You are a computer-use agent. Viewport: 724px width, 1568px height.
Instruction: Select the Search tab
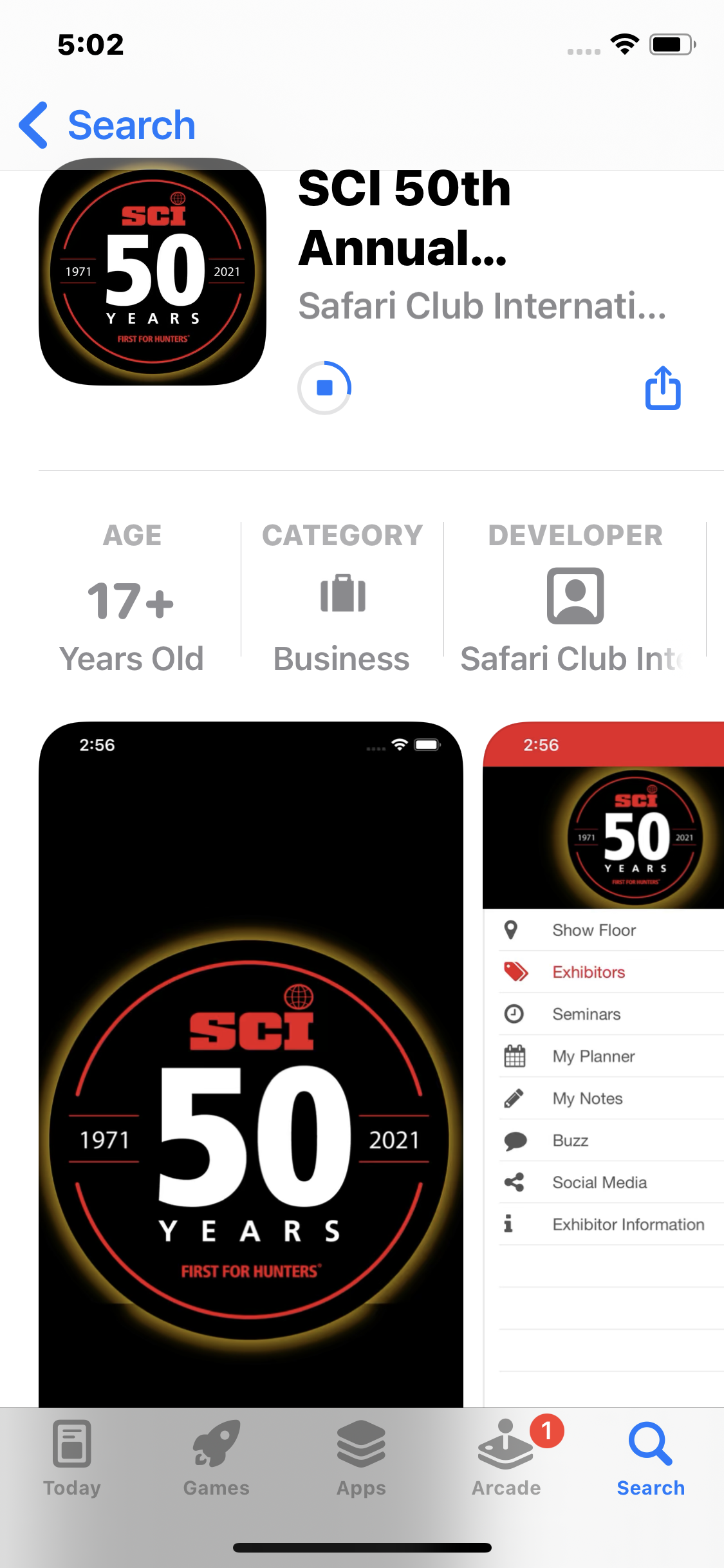[x=651, y=1459]
